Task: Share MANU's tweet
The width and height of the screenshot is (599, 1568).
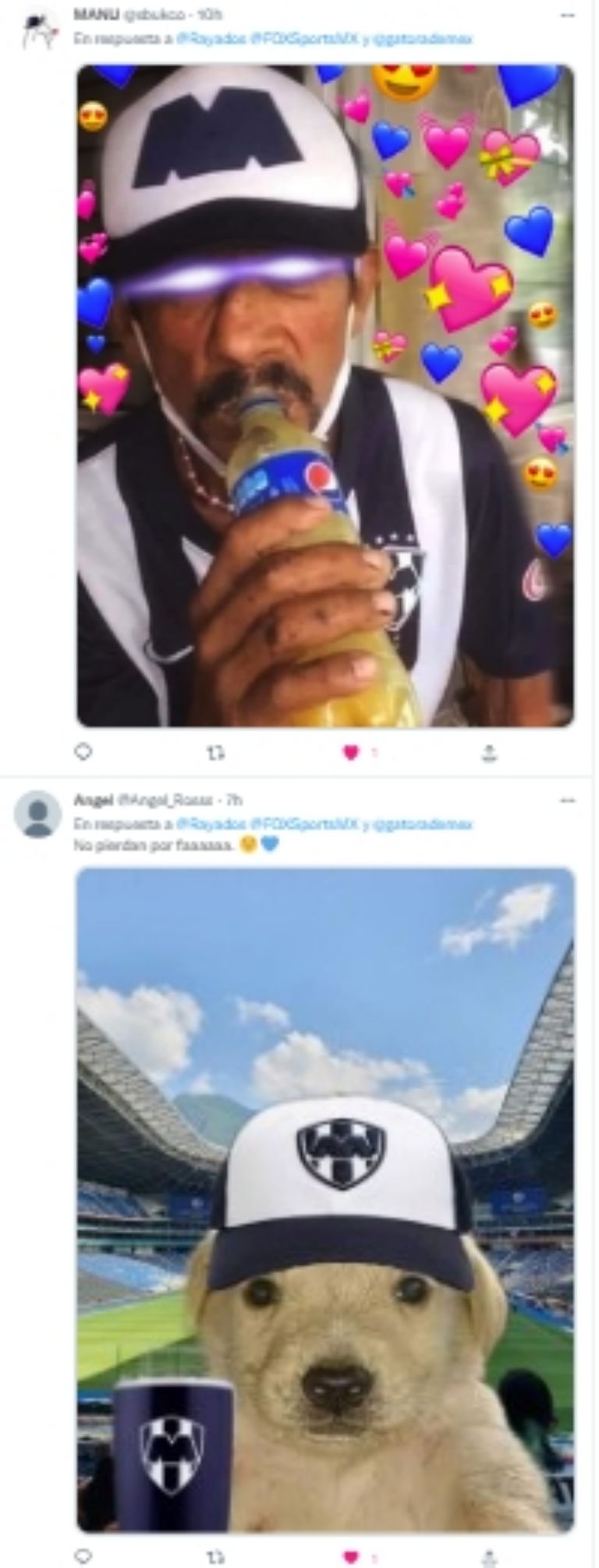Action: pyautogui.click(x=489, y=753)
